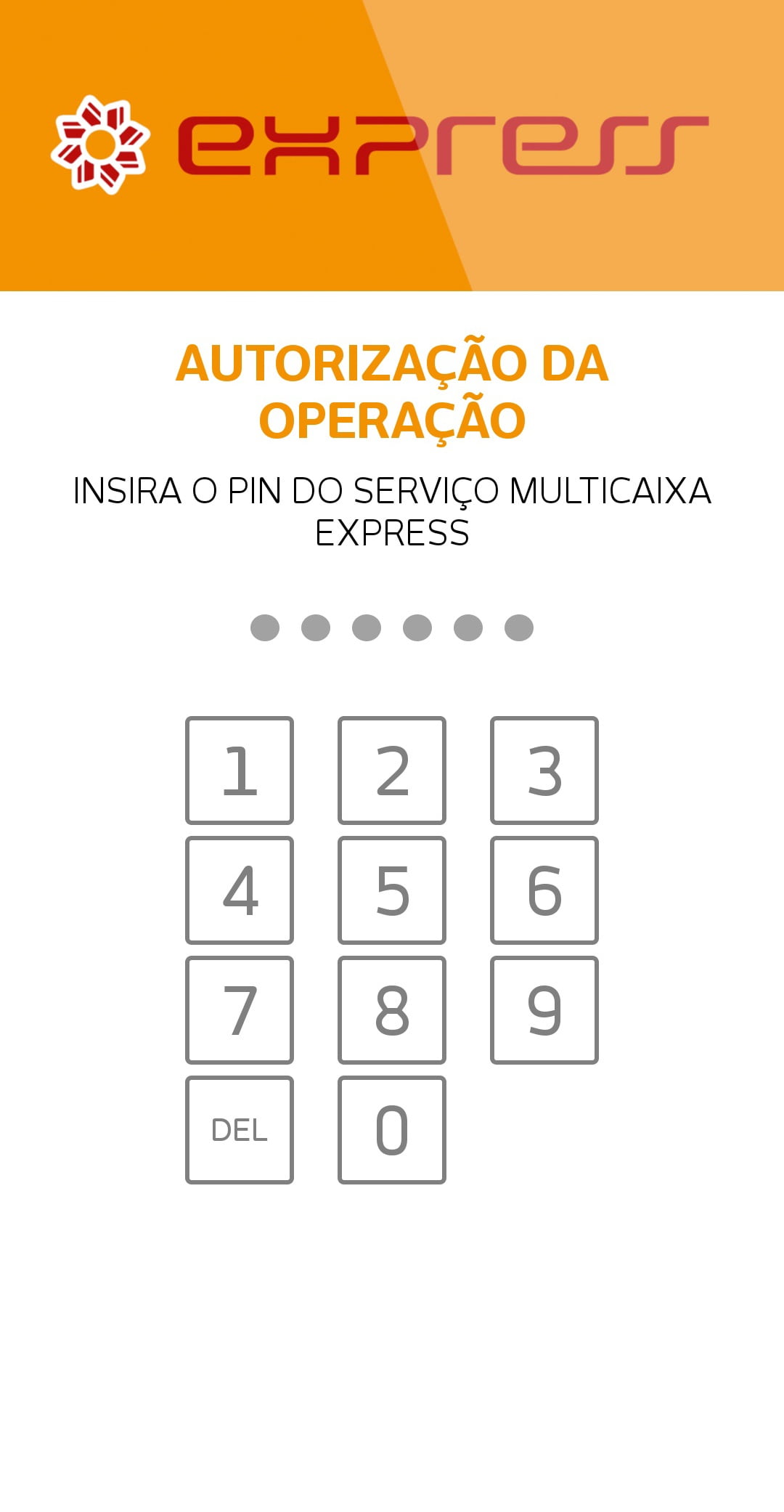Click the PIN instruction text

(x=392, y=510)
